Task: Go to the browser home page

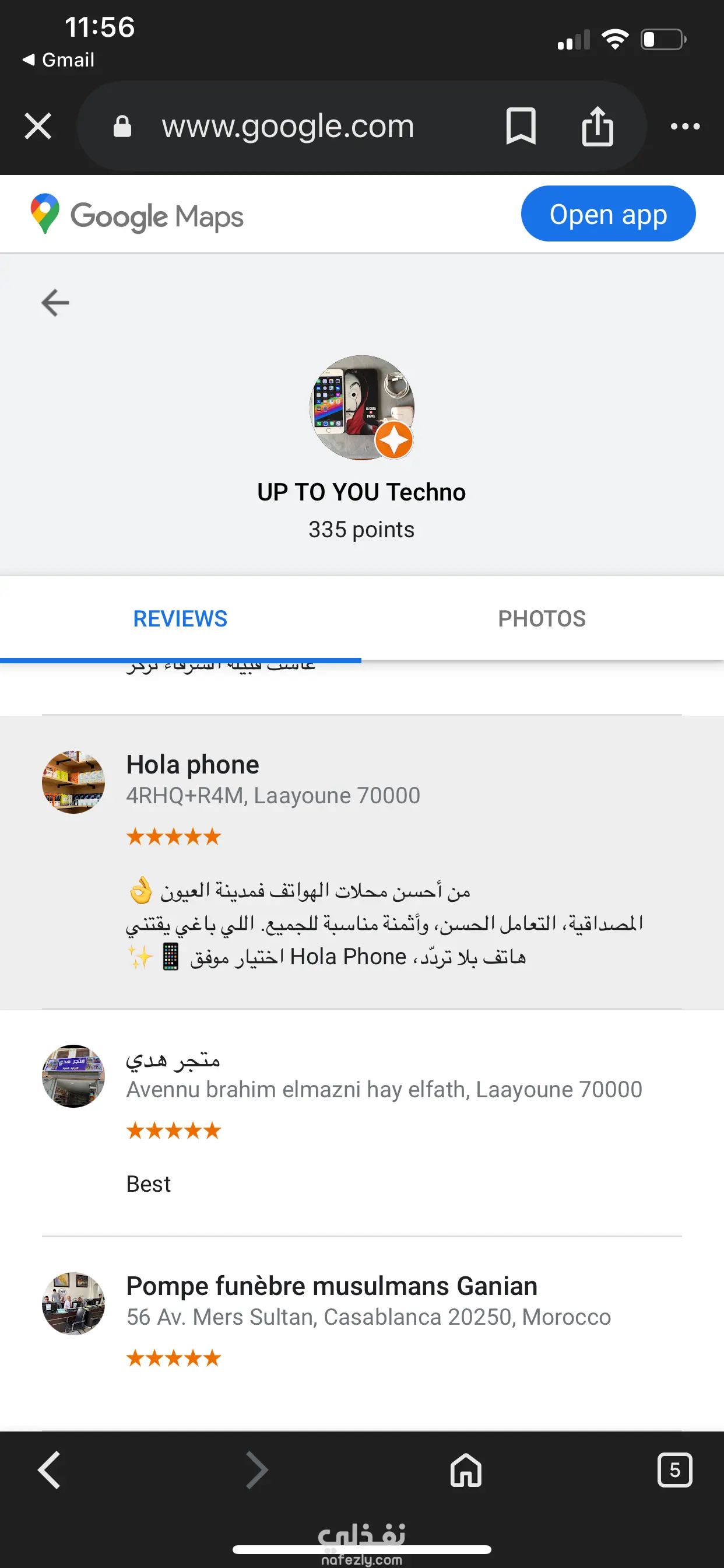Action: (x=465, y=1470)
